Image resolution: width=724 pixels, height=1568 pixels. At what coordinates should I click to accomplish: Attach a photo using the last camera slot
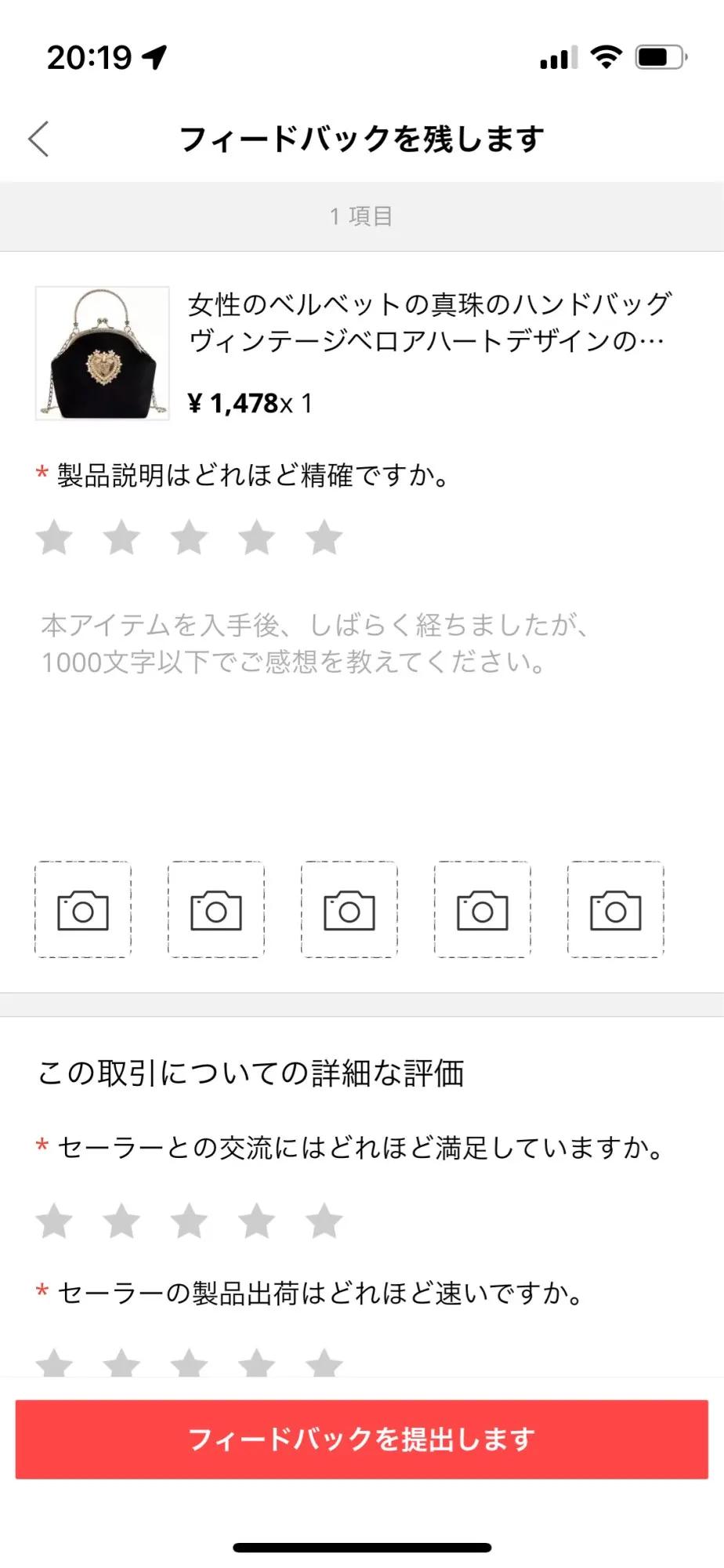coord(616,909)
